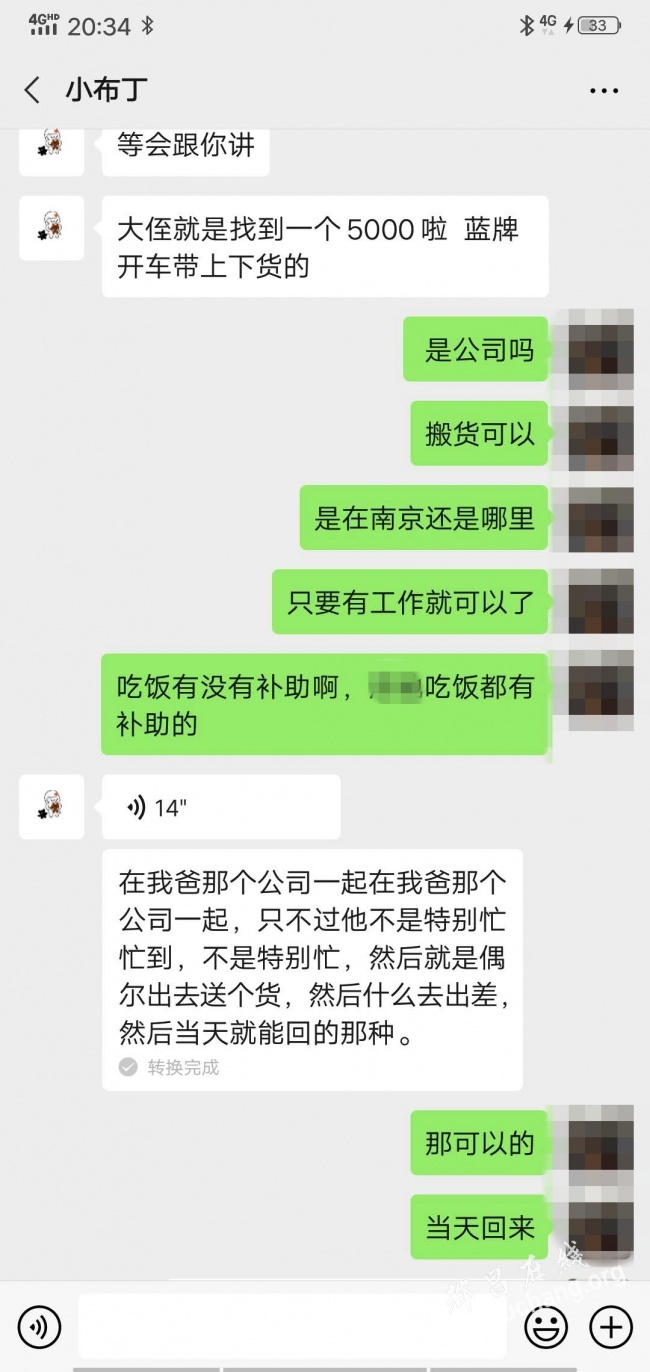Open chat info via three-dot menu

tap(604, 91)
